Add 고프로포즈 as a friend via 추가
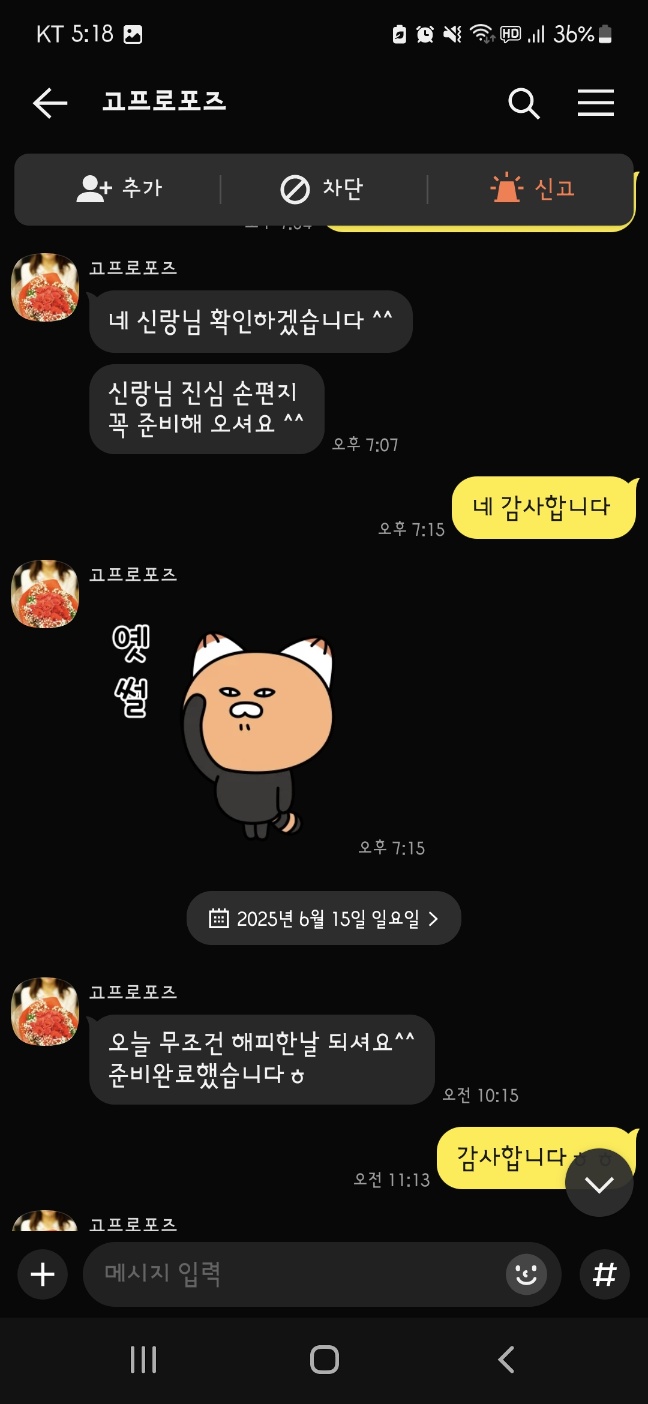 coord(119,188)
